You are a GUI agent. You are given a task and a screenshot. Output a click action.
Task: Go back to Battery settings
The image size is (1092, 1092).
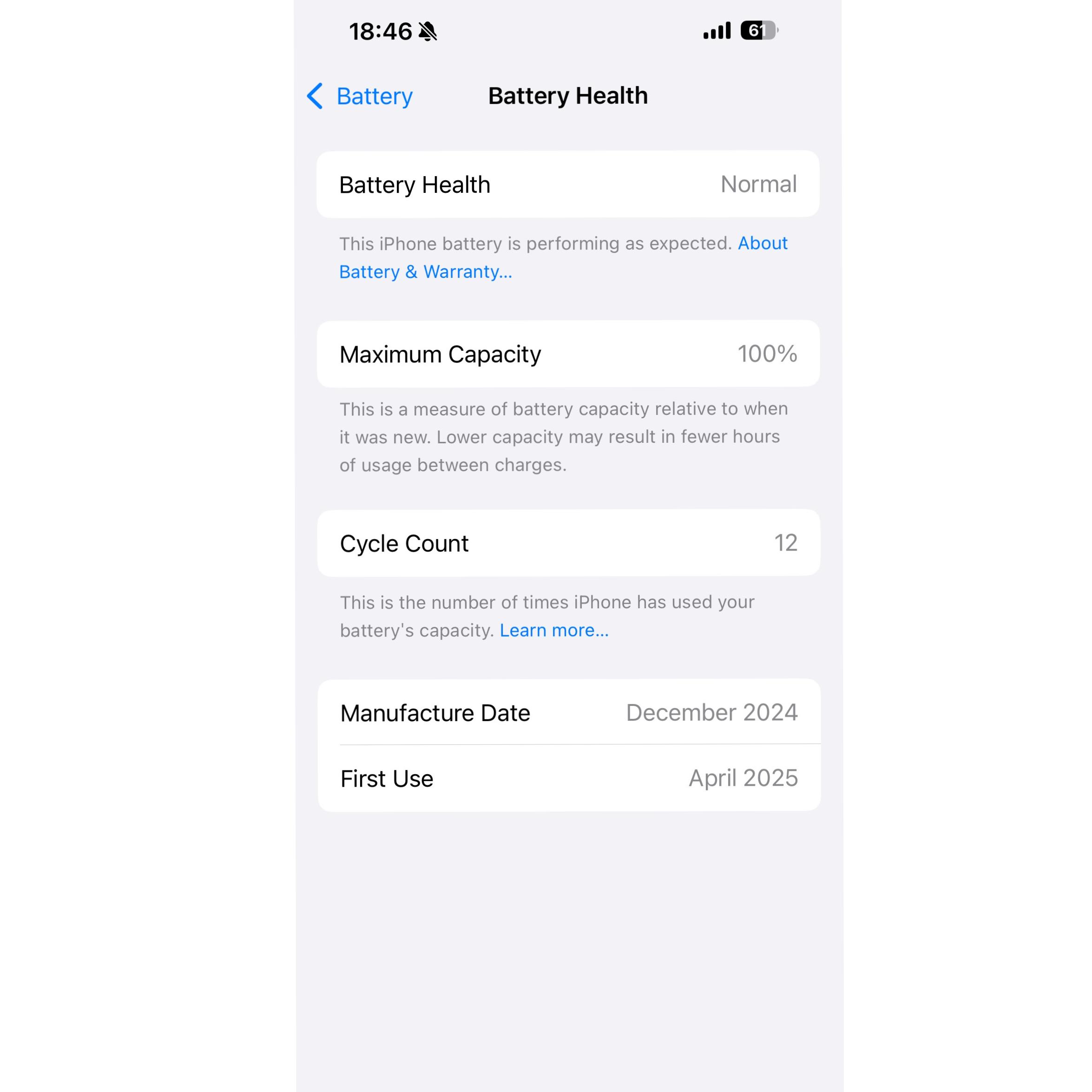(360, 96)
